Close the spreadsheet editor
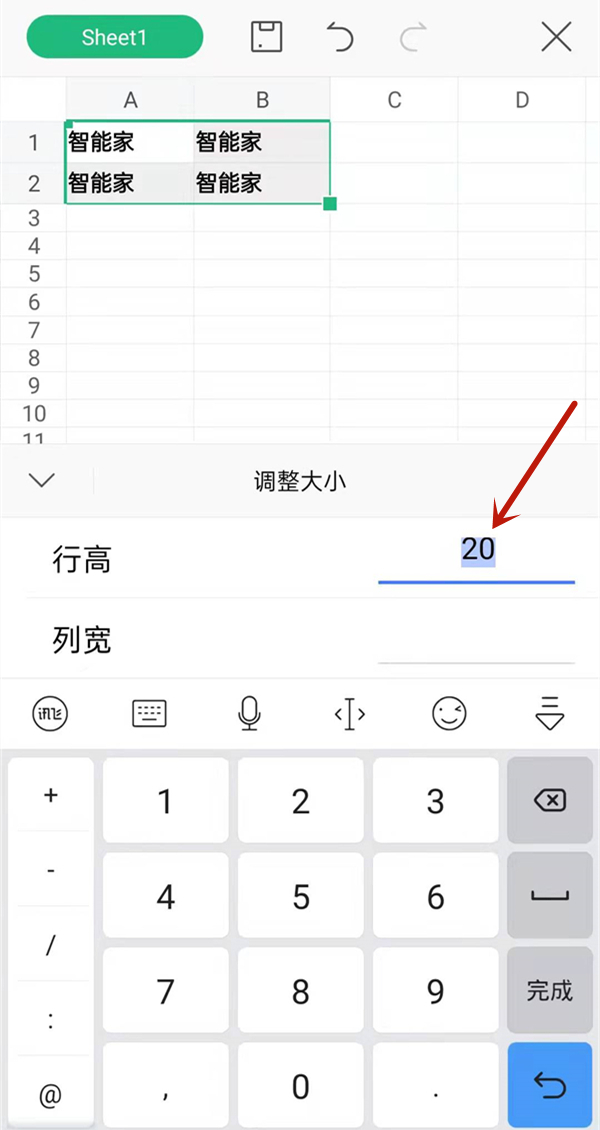Viewport: 600px width, 1130px height. [x=556, y=38]
